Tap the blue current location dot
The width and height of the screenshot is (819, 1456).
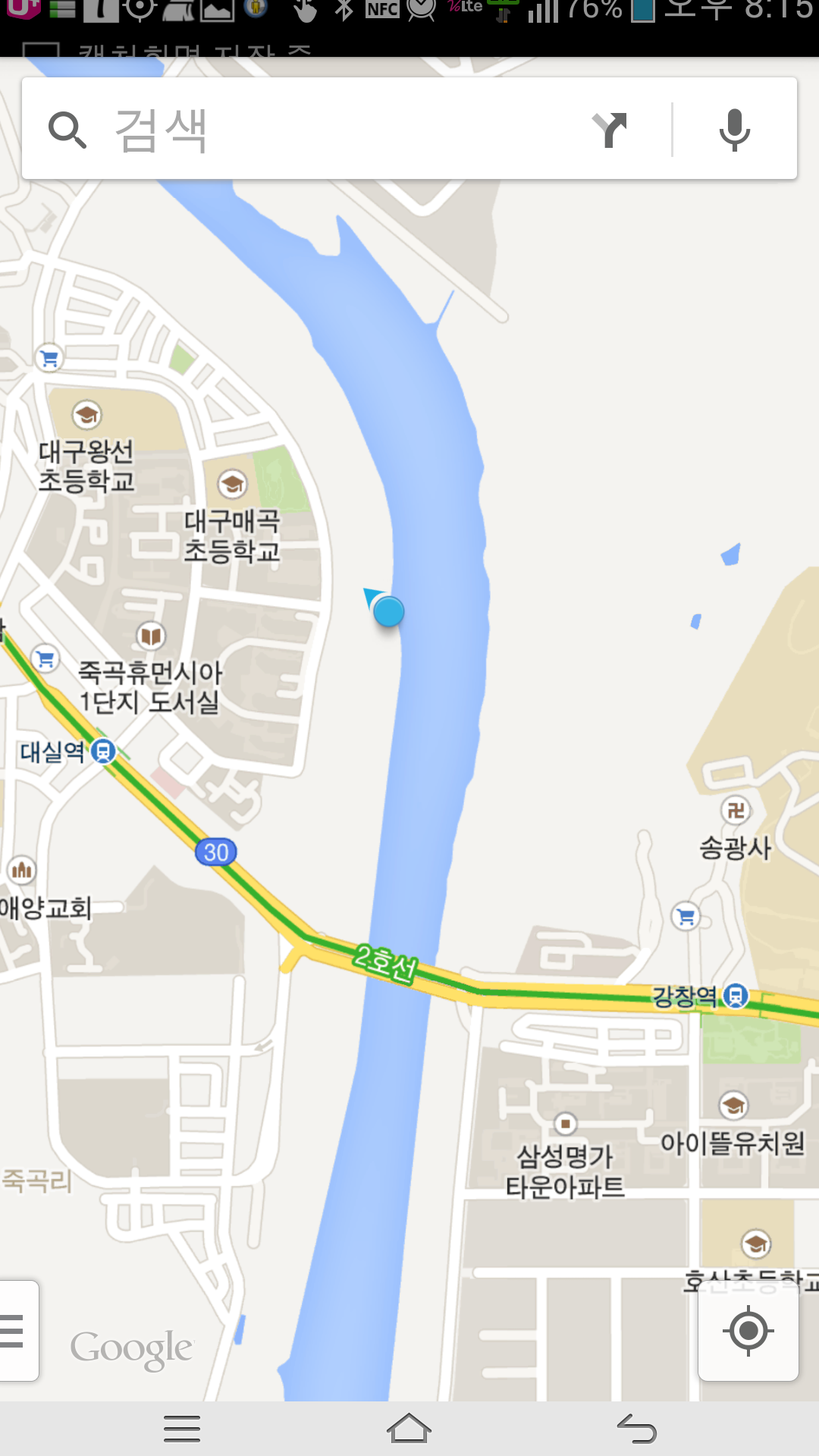pyautogui.click(x=388, y=611)
